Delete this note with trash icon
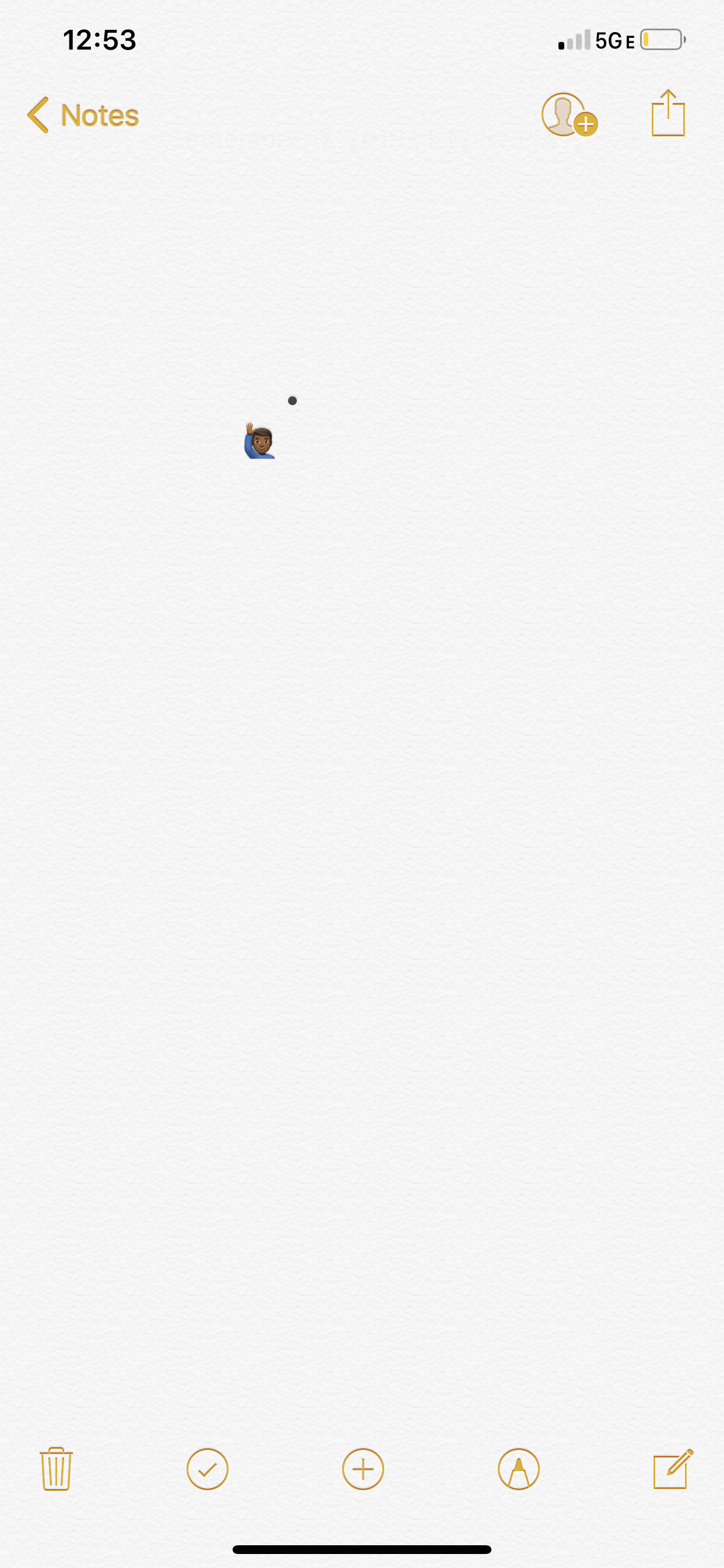 [56, 1469]
